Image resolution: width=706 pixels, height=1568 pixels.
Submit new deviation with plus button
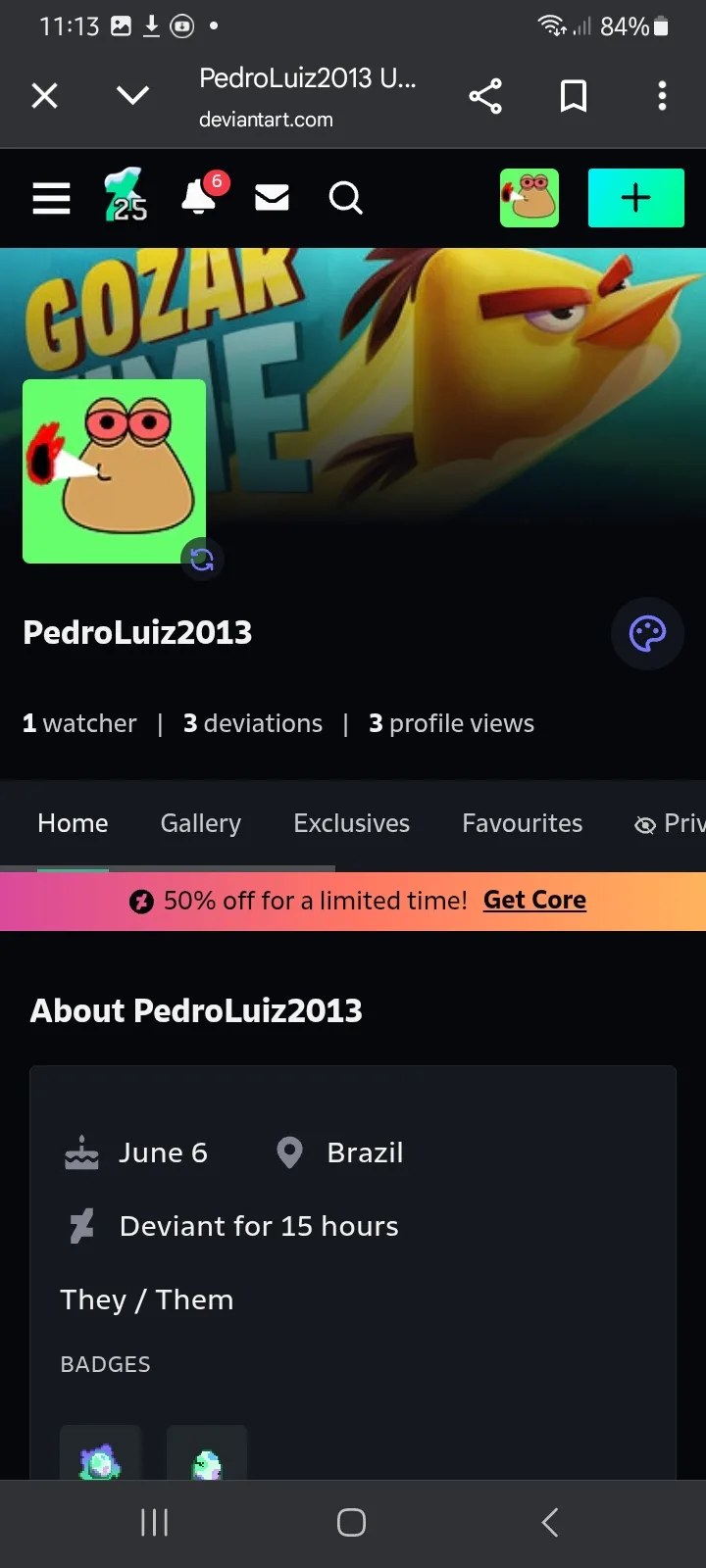click(635, 198)
